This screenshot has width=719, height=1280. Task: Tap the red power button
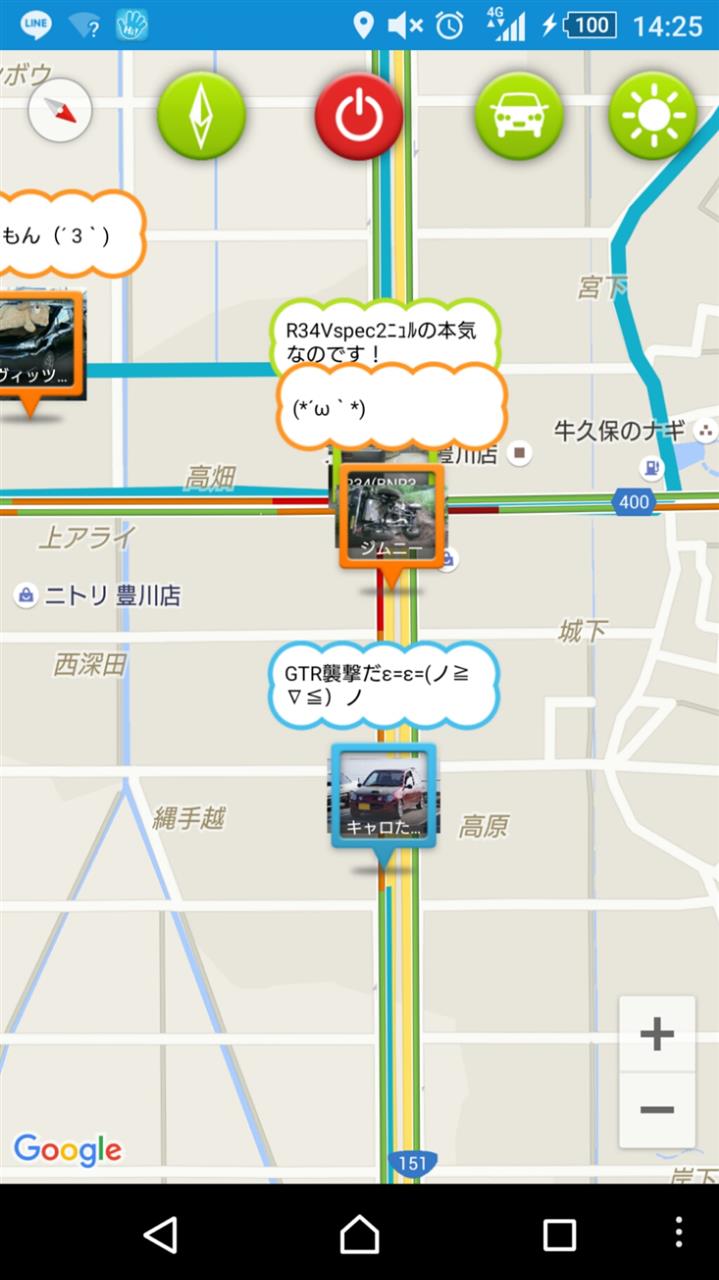(x=359, y=116)
